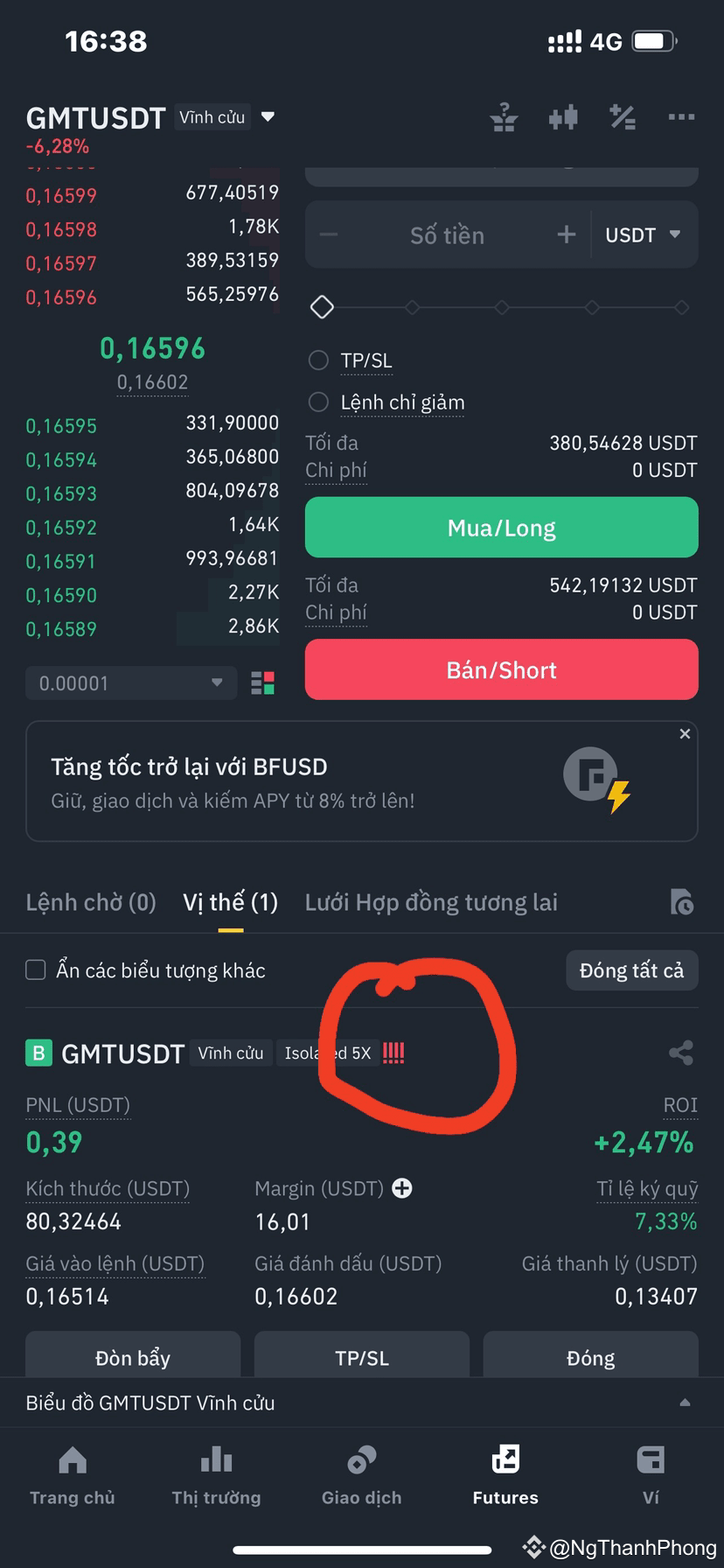724x1568 pixels.
Task: Check Ẩn các biểu tượng khác
Action: [x=35, y=969]
